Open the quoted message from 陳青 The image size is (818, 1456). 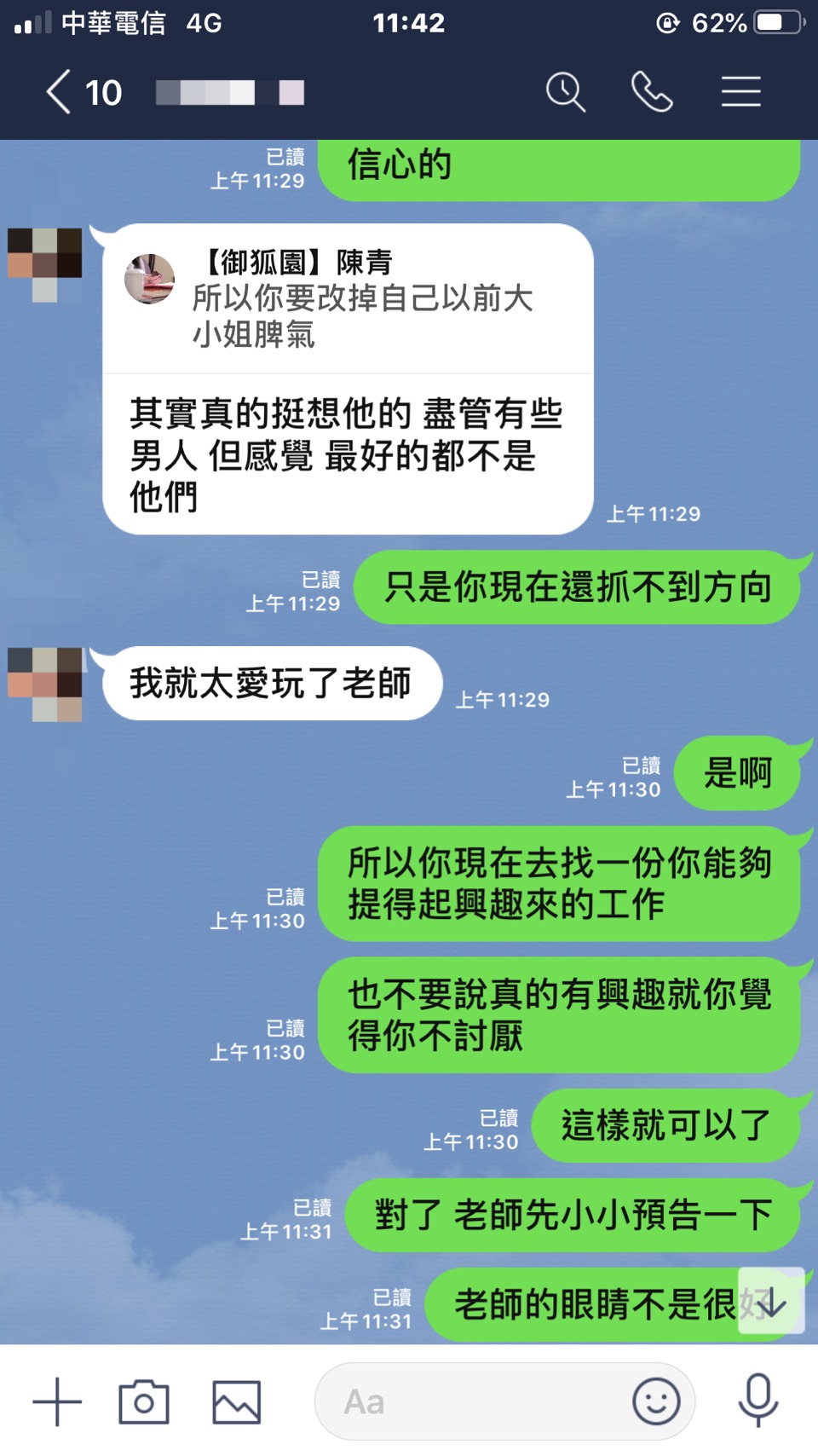[x=348, y=298]
